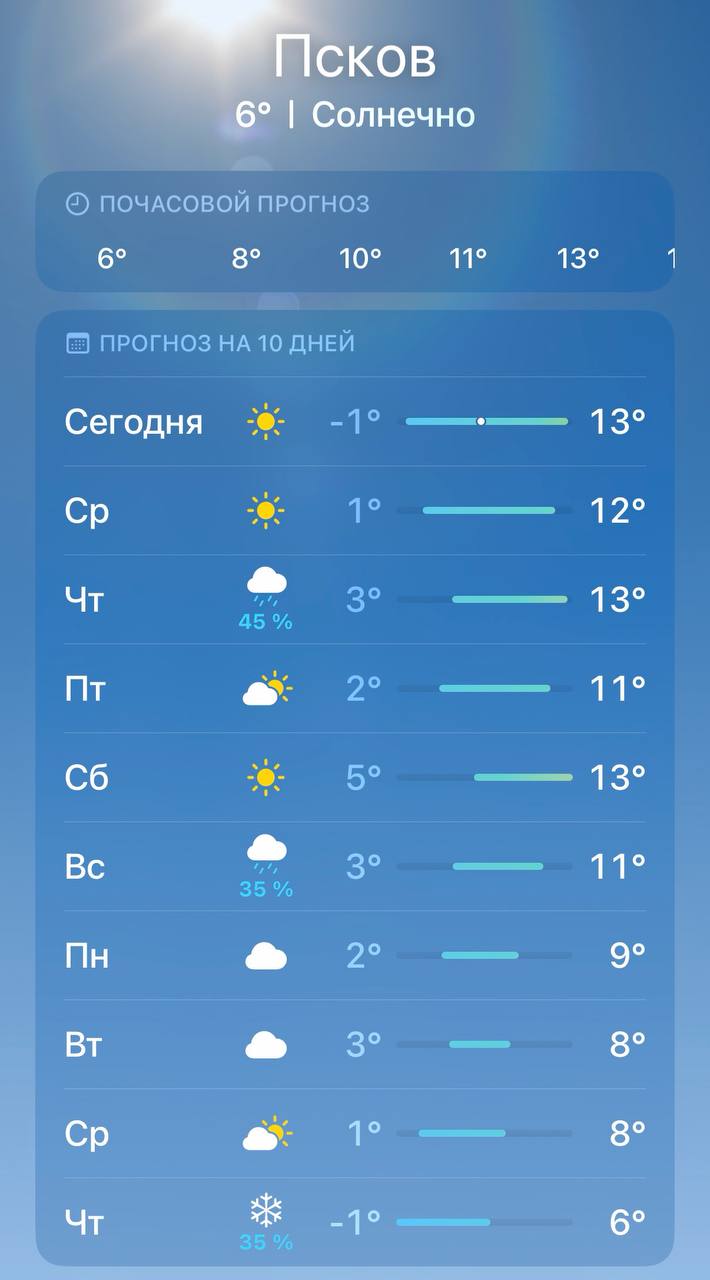The height and width of the screenshot is (1280, 710).
Task: Select the Вс row with 35 % rain
Action: click(355, 866)
